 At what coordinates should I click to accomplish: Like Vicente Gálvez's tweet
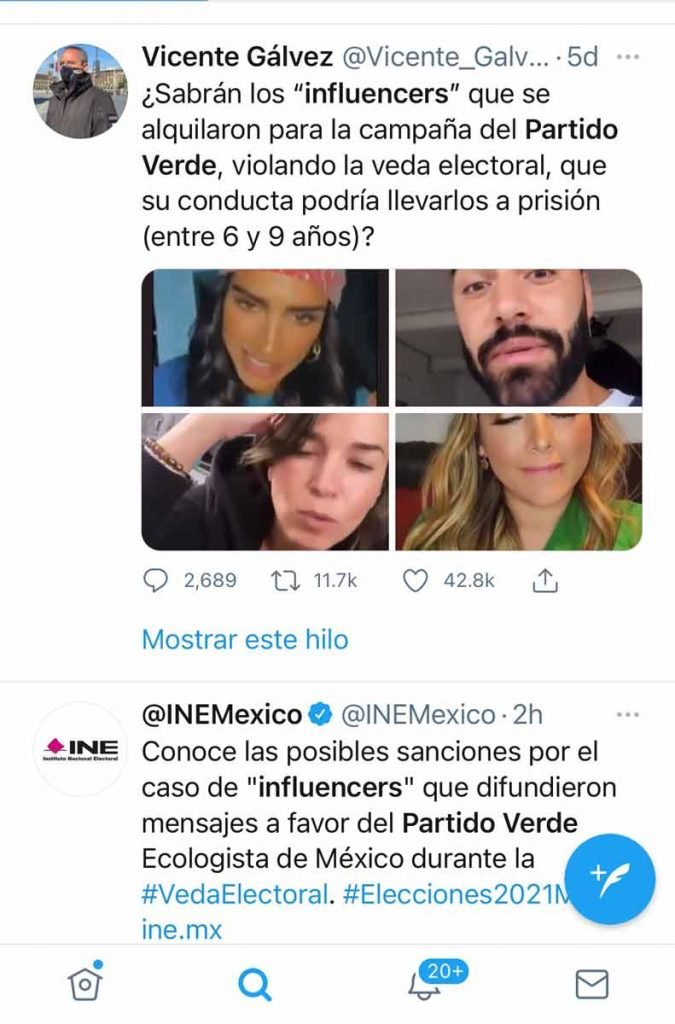pos(415,580)
